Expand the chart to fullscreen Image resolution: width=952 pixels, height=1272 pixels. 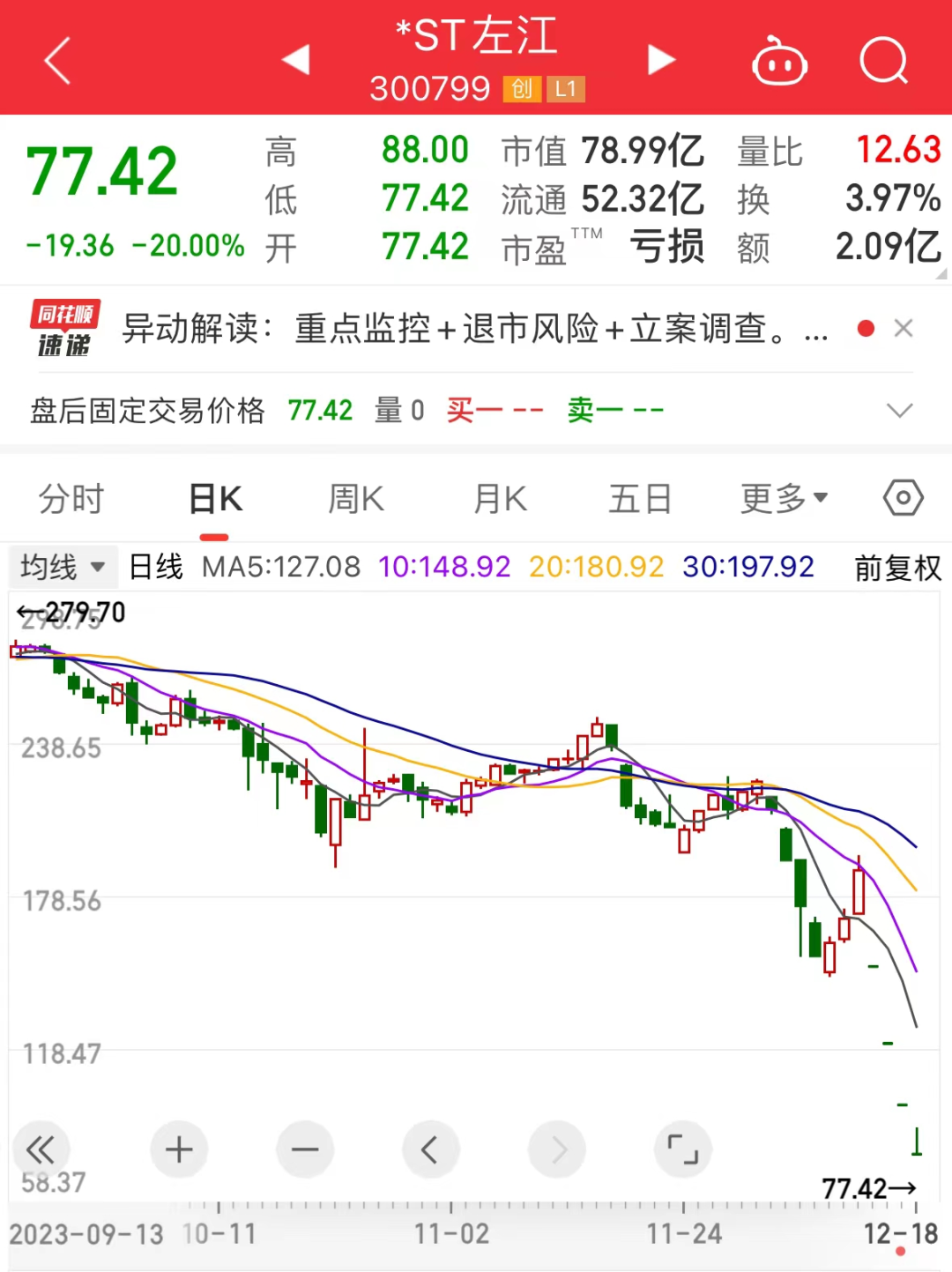point(683,1149)
